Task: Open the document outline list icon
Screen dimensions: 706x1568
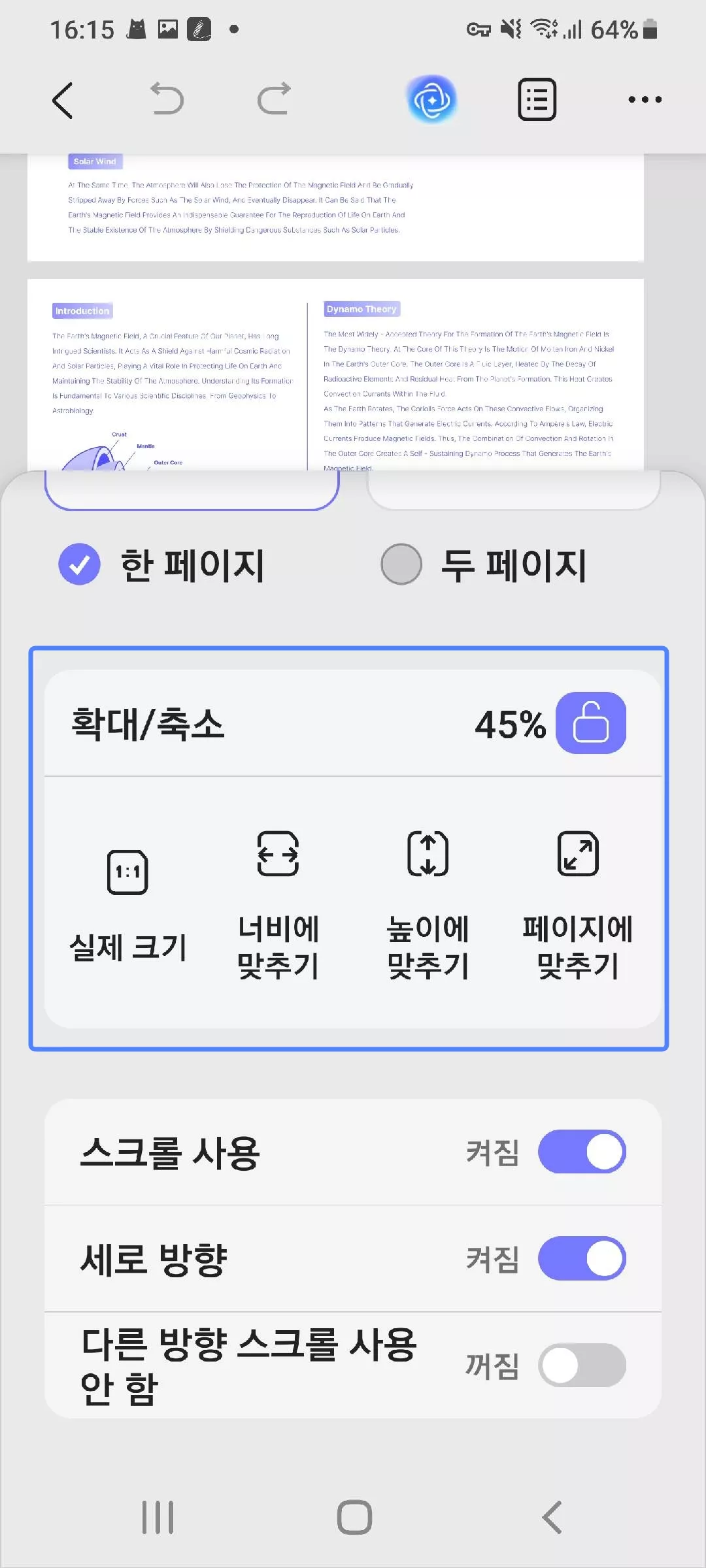Action: click(536, 99)
